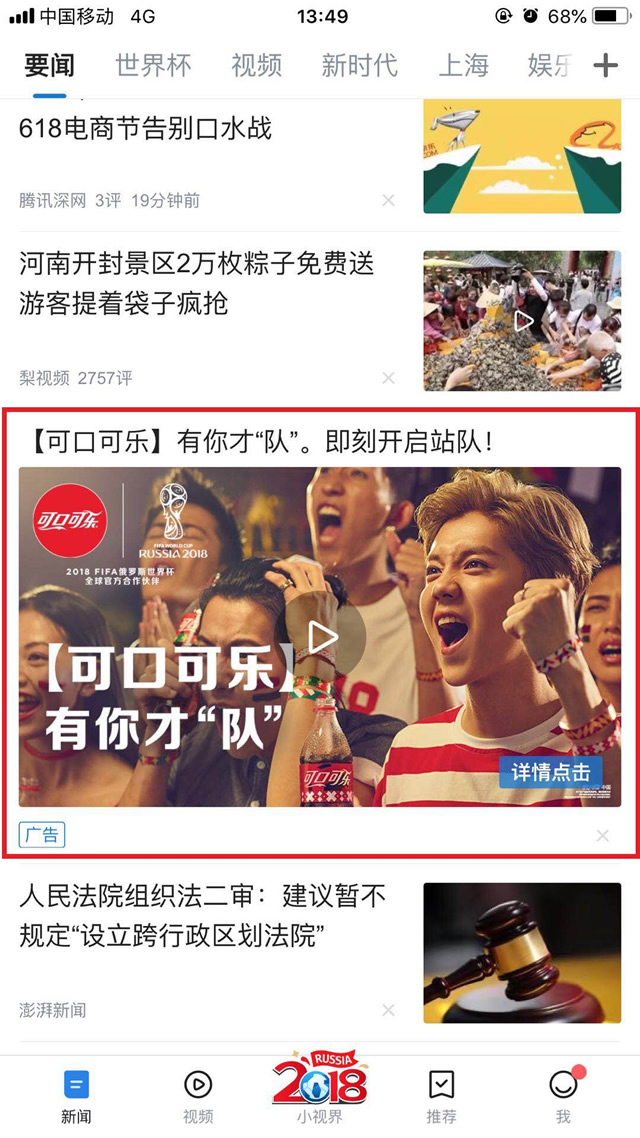Switch to the 视频 bottom tab
640x1138 pixels.
pyautogui.click(x=198, y=1095)
